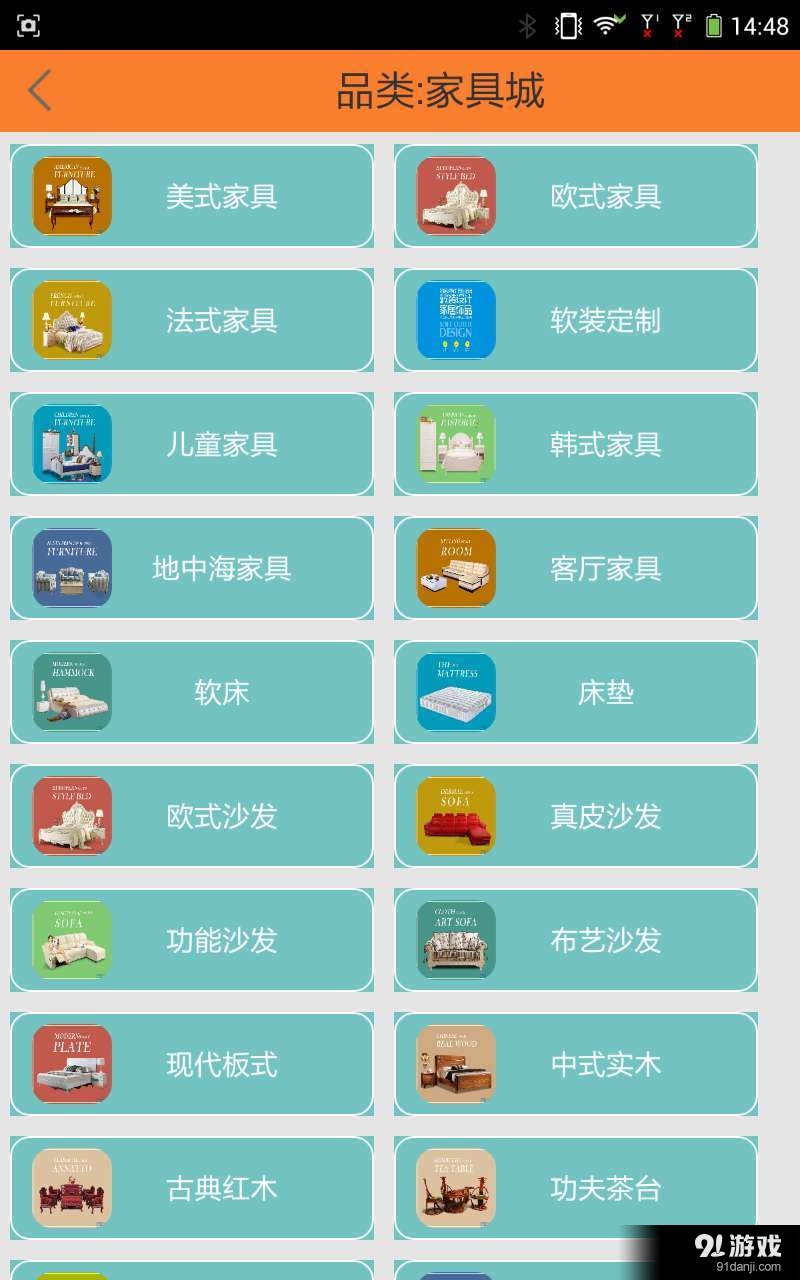Select the 法式家具 furniture icon
The width and height of the screenshot is (800, 1280).
(70, 320)
